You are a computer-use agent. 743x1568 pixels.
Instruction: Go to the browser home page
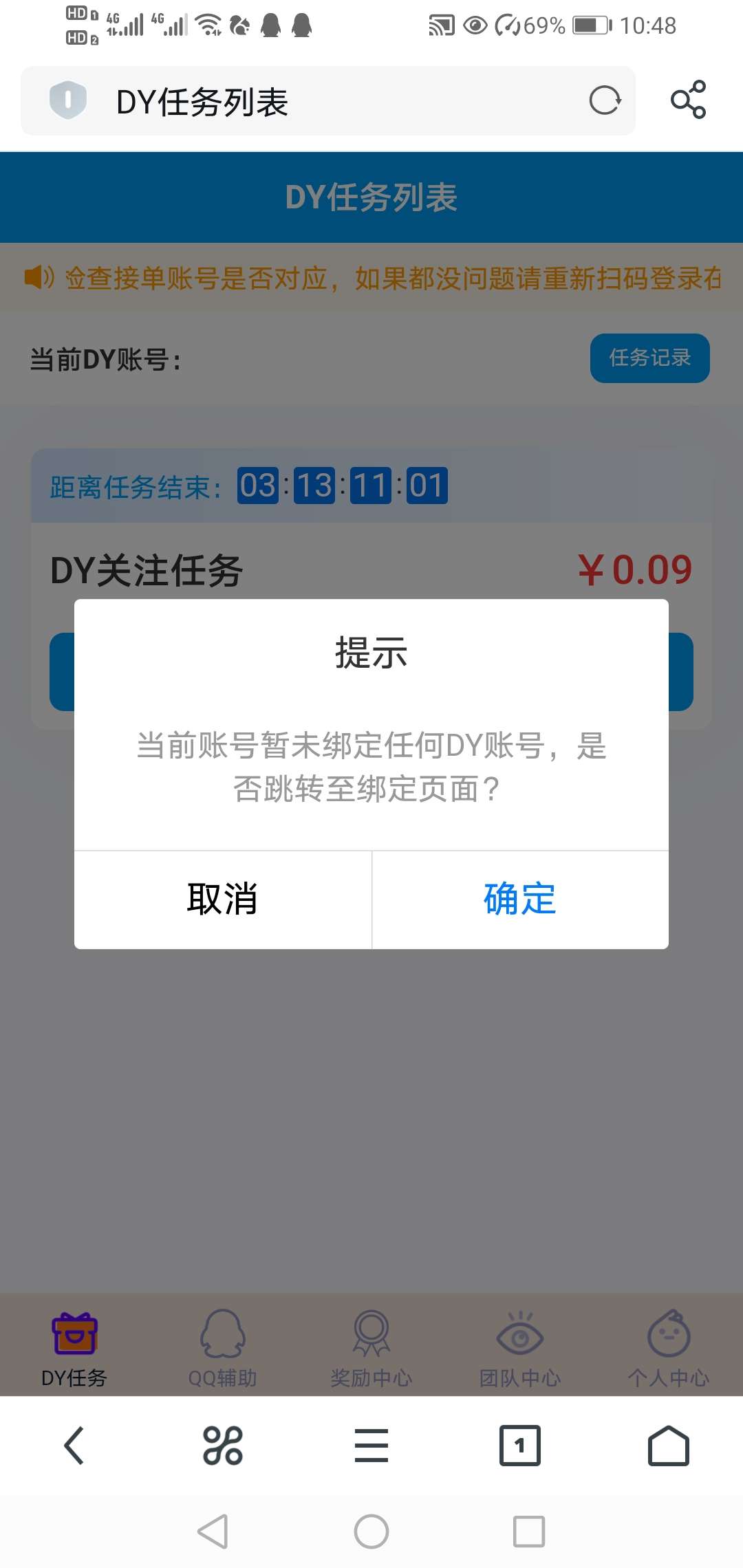[669, 1446]
